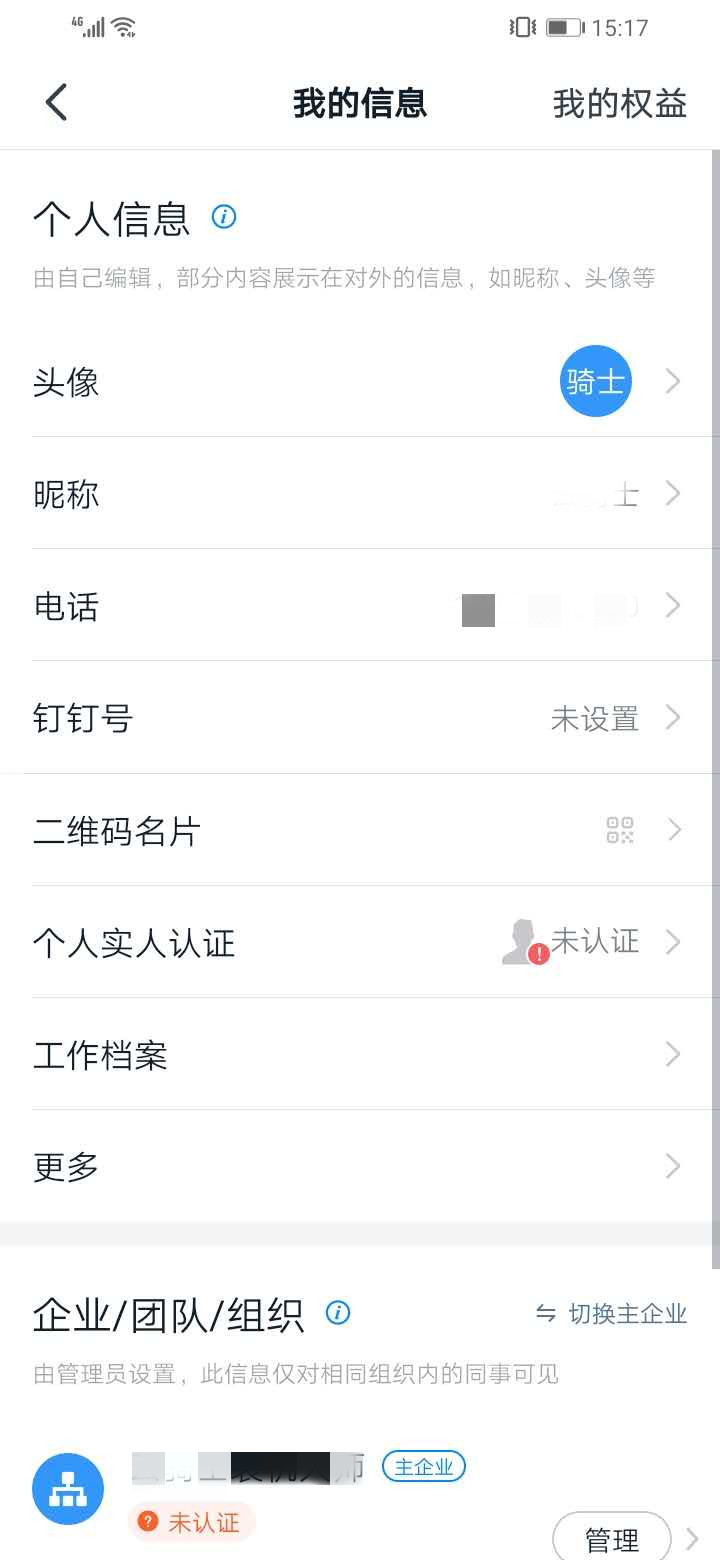Screen dimensions: 720x1560
Task: Tap the blue 骑士 avatar image
Action: [595, 380]
